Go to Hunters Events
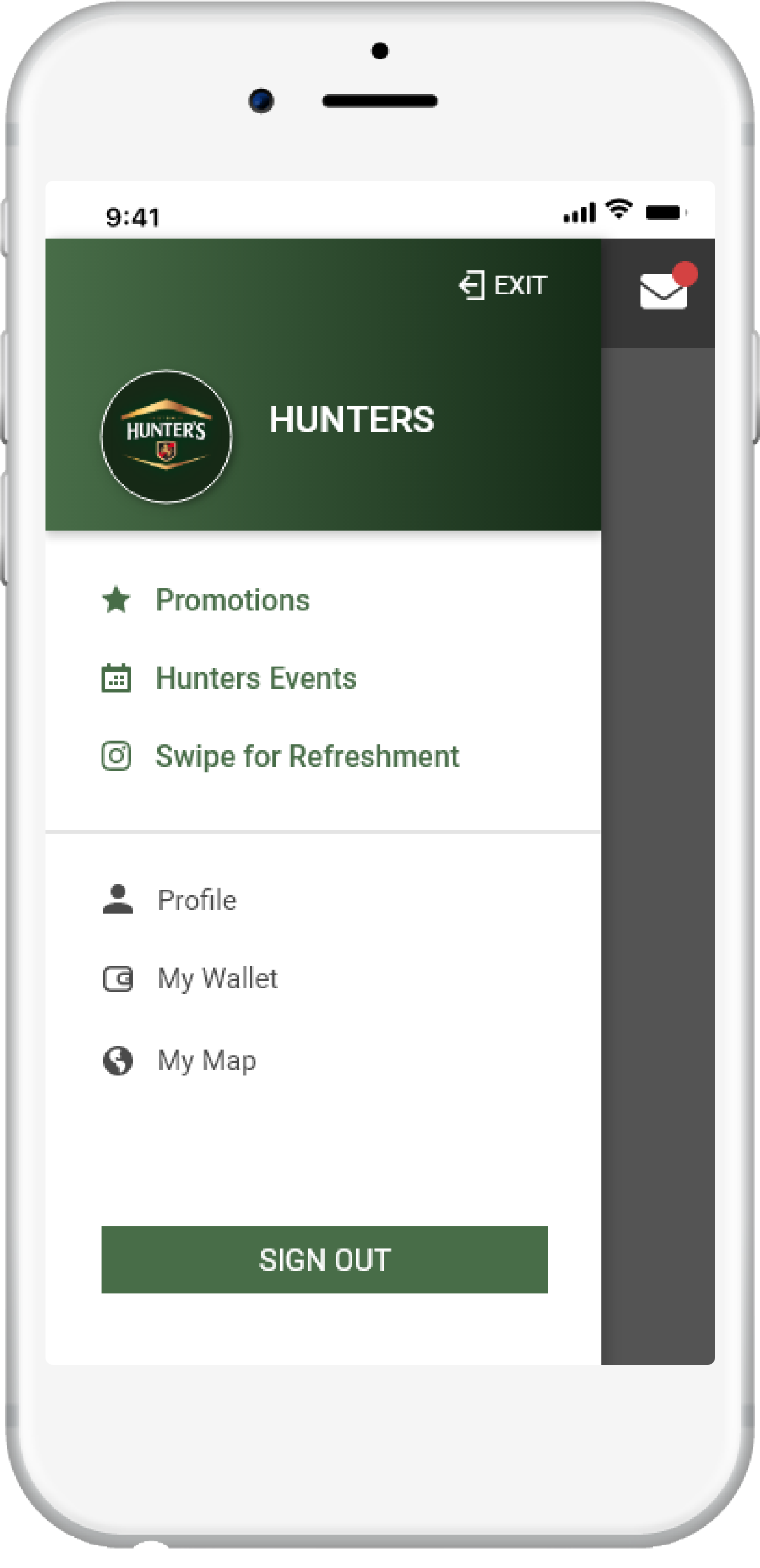Image resolution: width=760 pixels, height=1568 pixels. tap(255, 678)
